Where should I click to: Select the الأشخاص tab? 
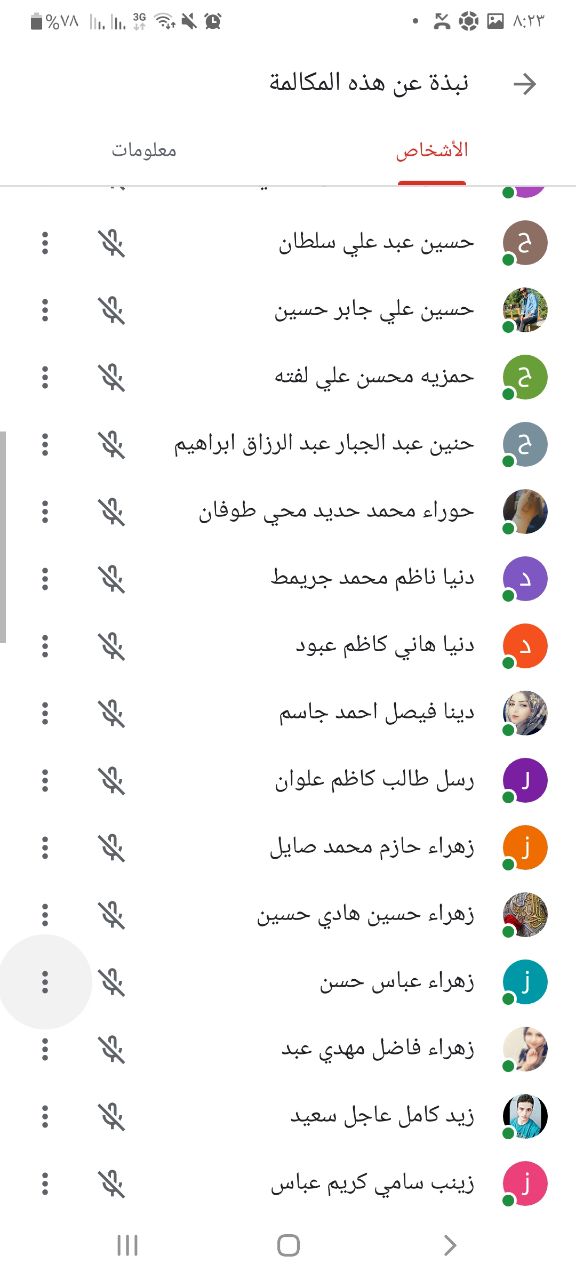pyautogui.click(x=432, y=151)
